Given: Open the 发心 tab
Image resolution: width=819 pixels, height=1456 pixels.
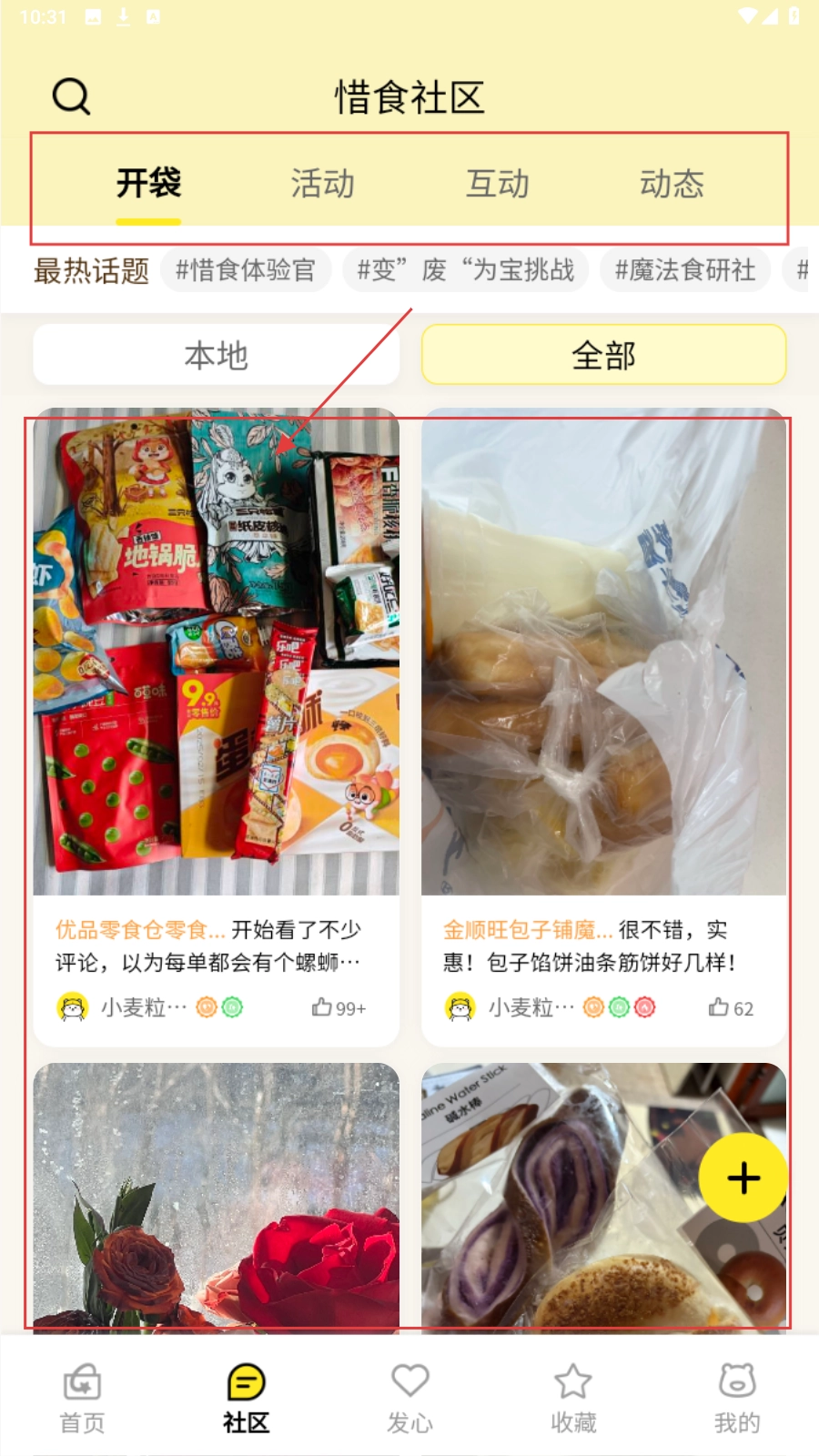Looking at the screenshot, I should tap(409, 1398).
